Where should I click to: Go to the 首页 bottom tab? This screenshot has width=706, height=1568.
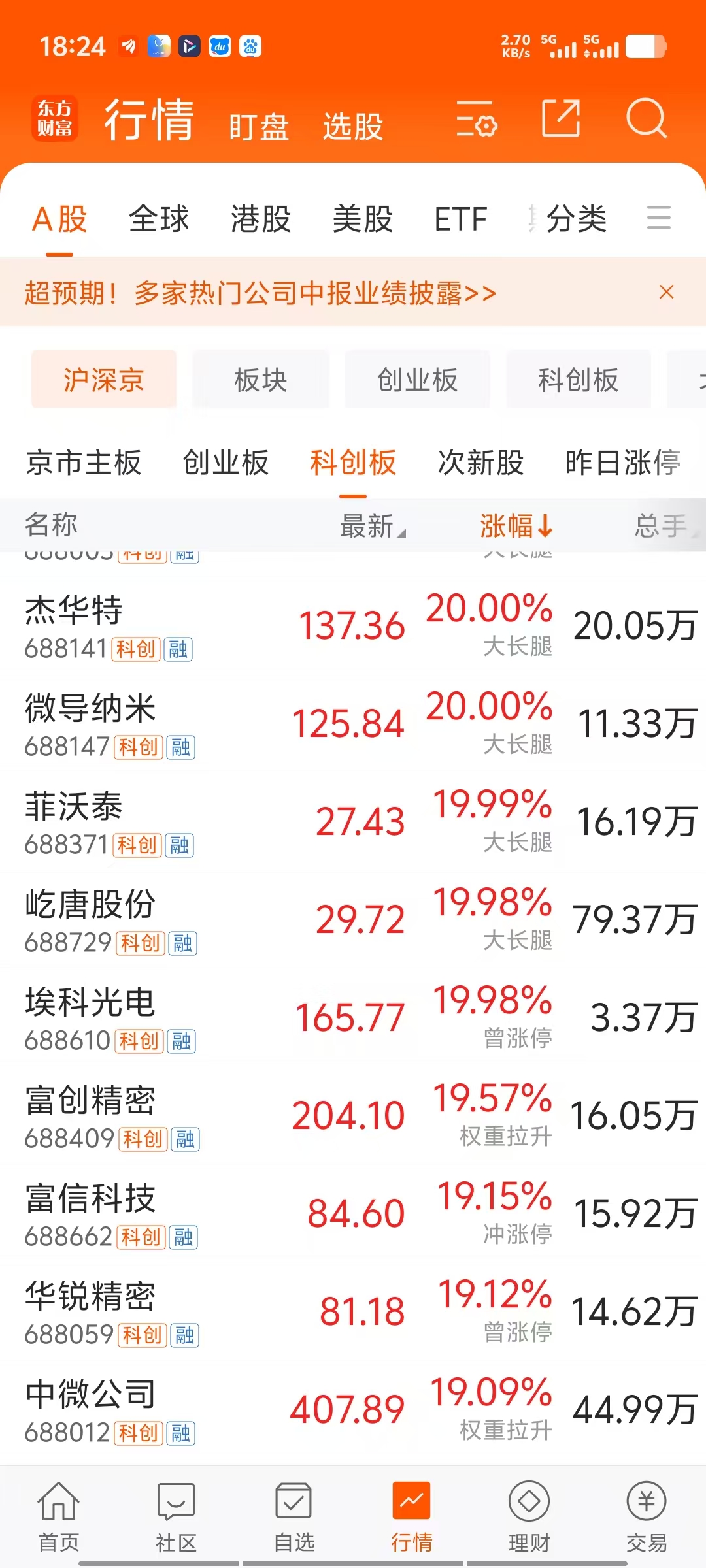[59, 1517]
